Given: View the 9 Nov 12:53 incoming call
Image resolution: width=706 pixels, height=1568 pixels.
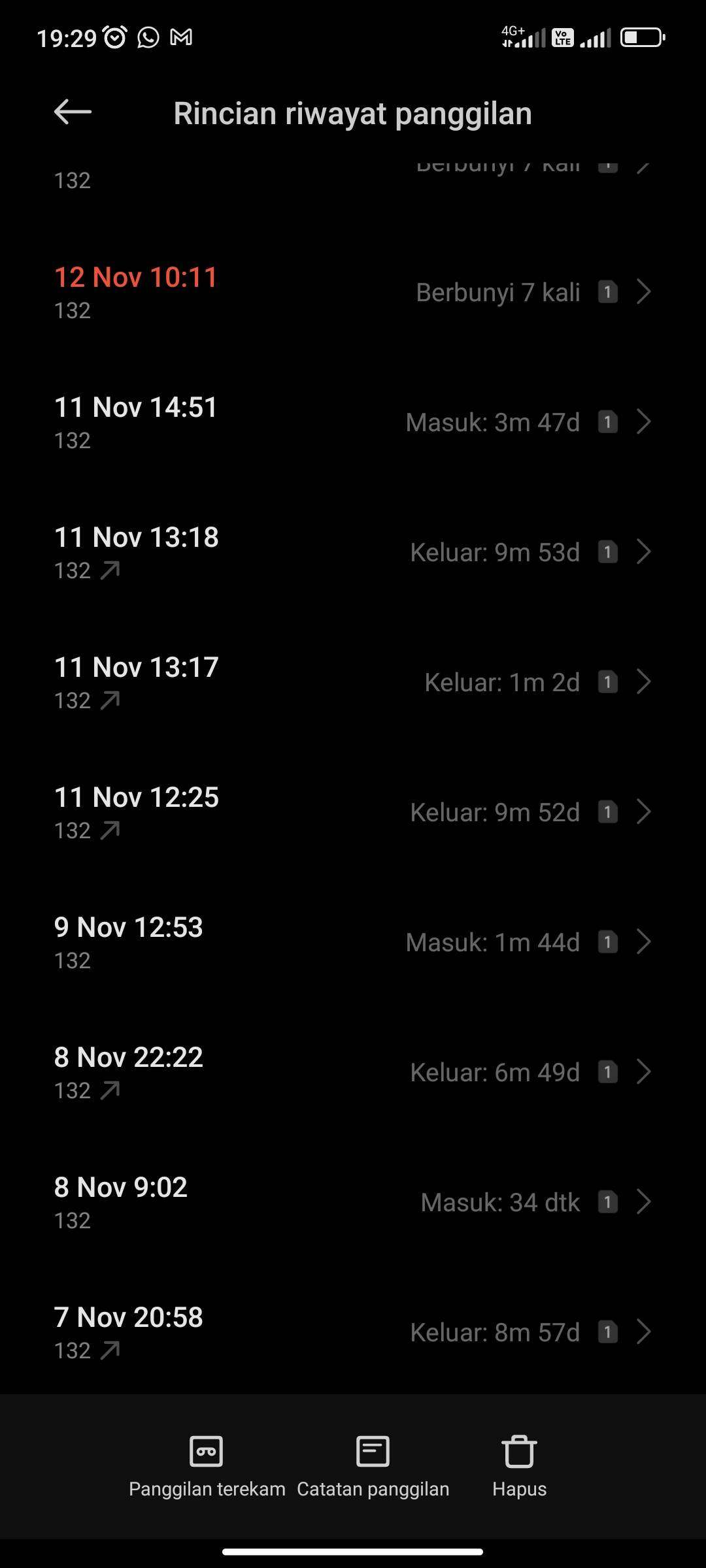Looking at the screenshot, I should click(x=353, y=942).
